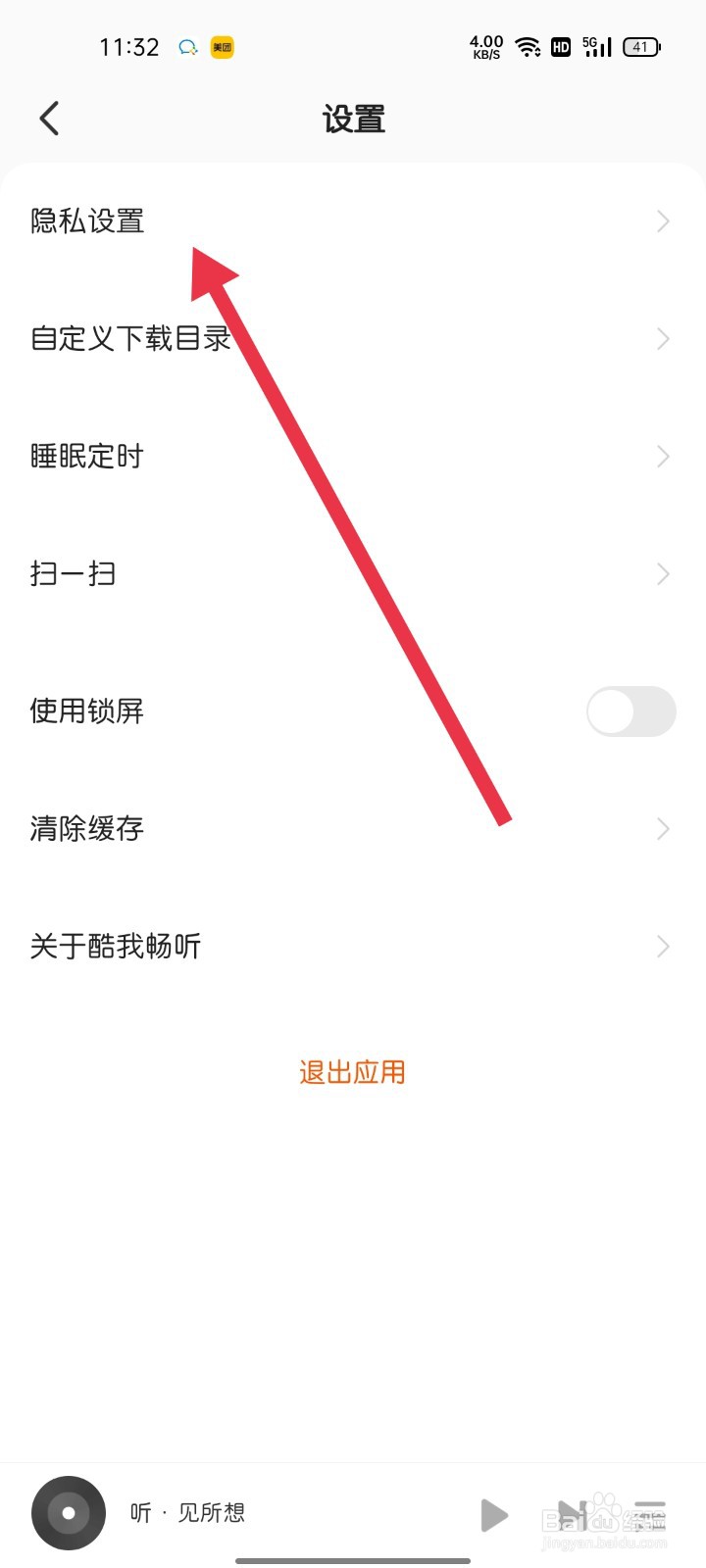
Task: Open 清除缓存 using the right arrow
Action: [x=663, y=828]
